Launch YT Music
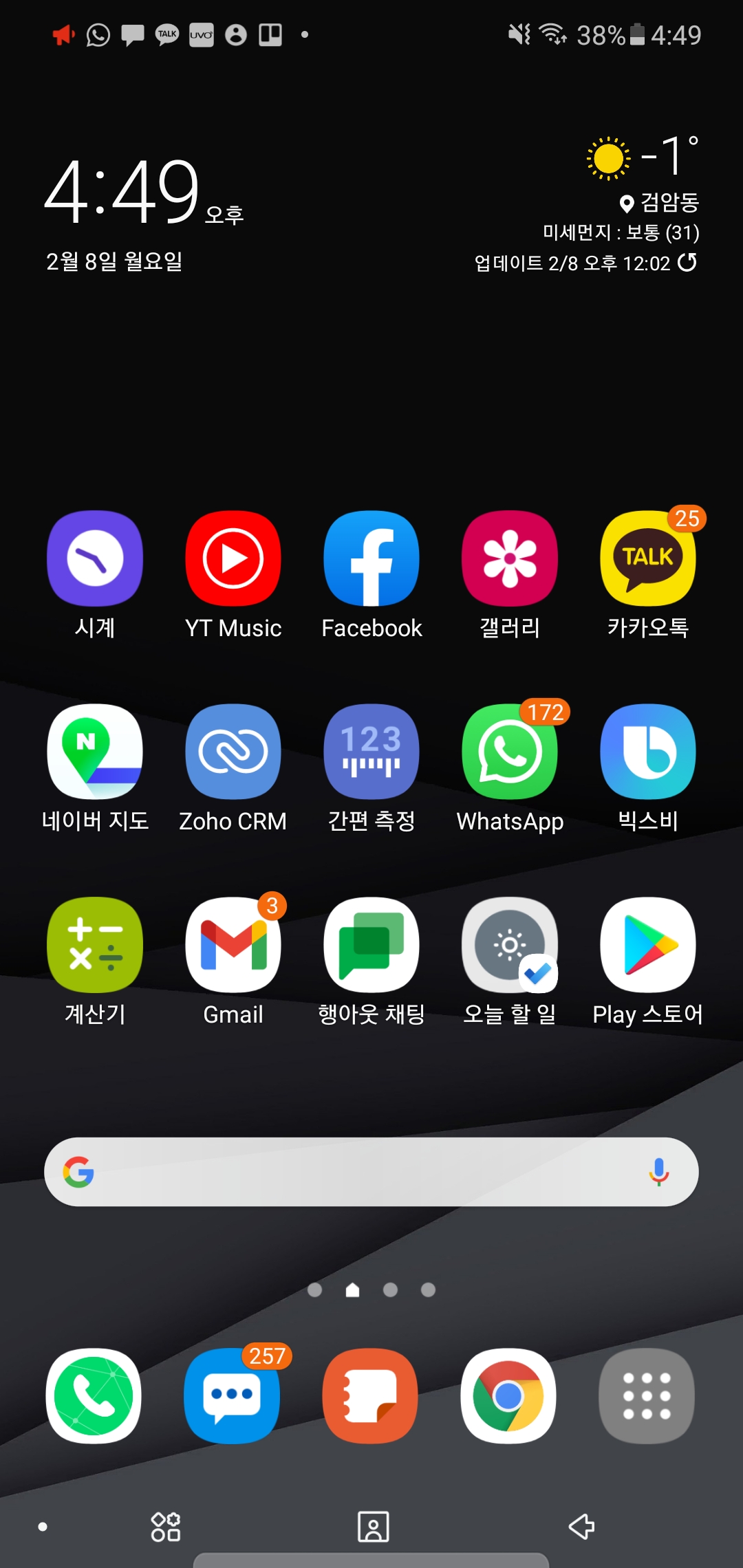This screenshot has height=1568, width=743. pos(233,558)
